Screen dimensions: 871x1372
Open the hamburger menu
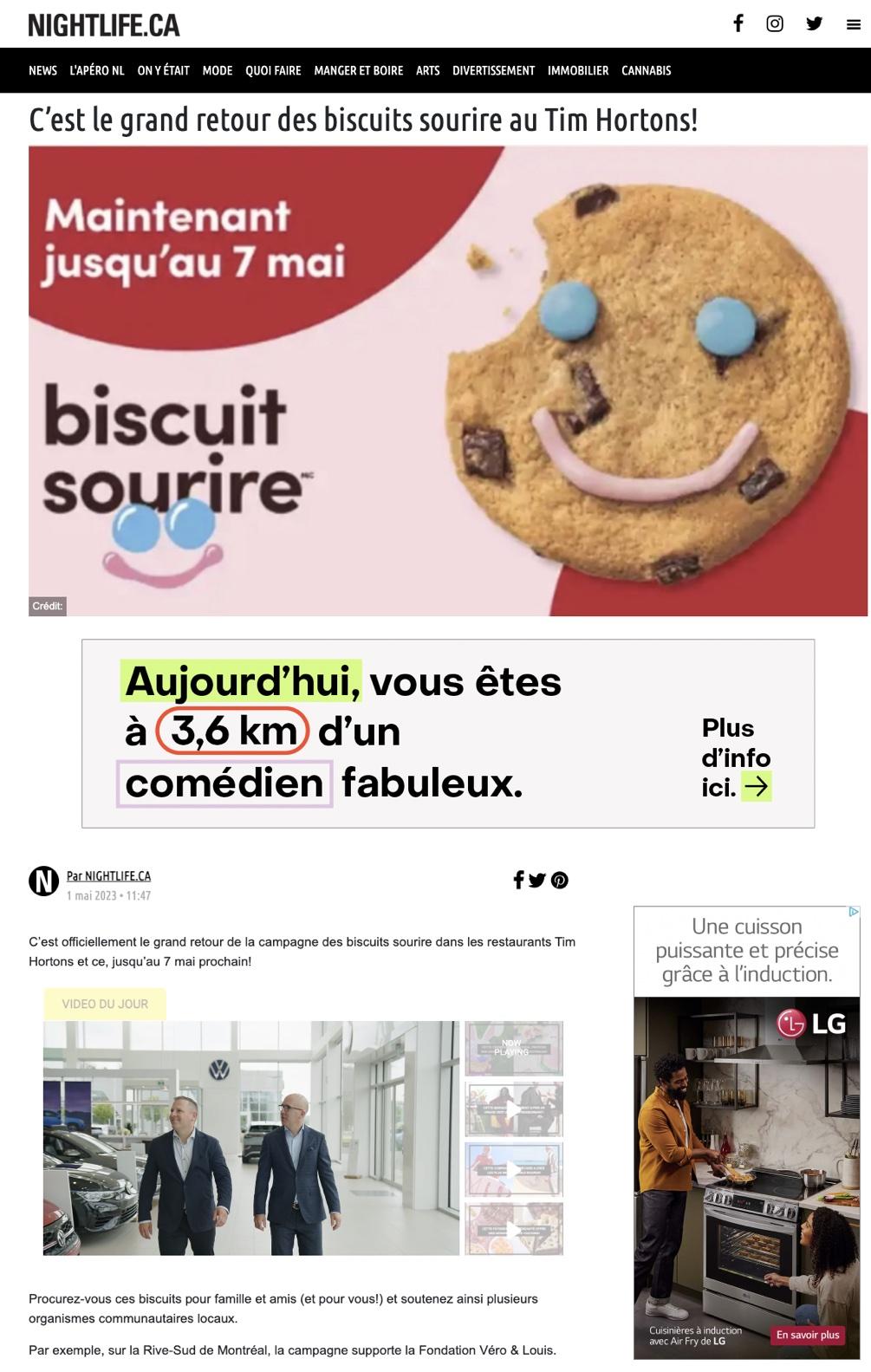tap(854, 24)
